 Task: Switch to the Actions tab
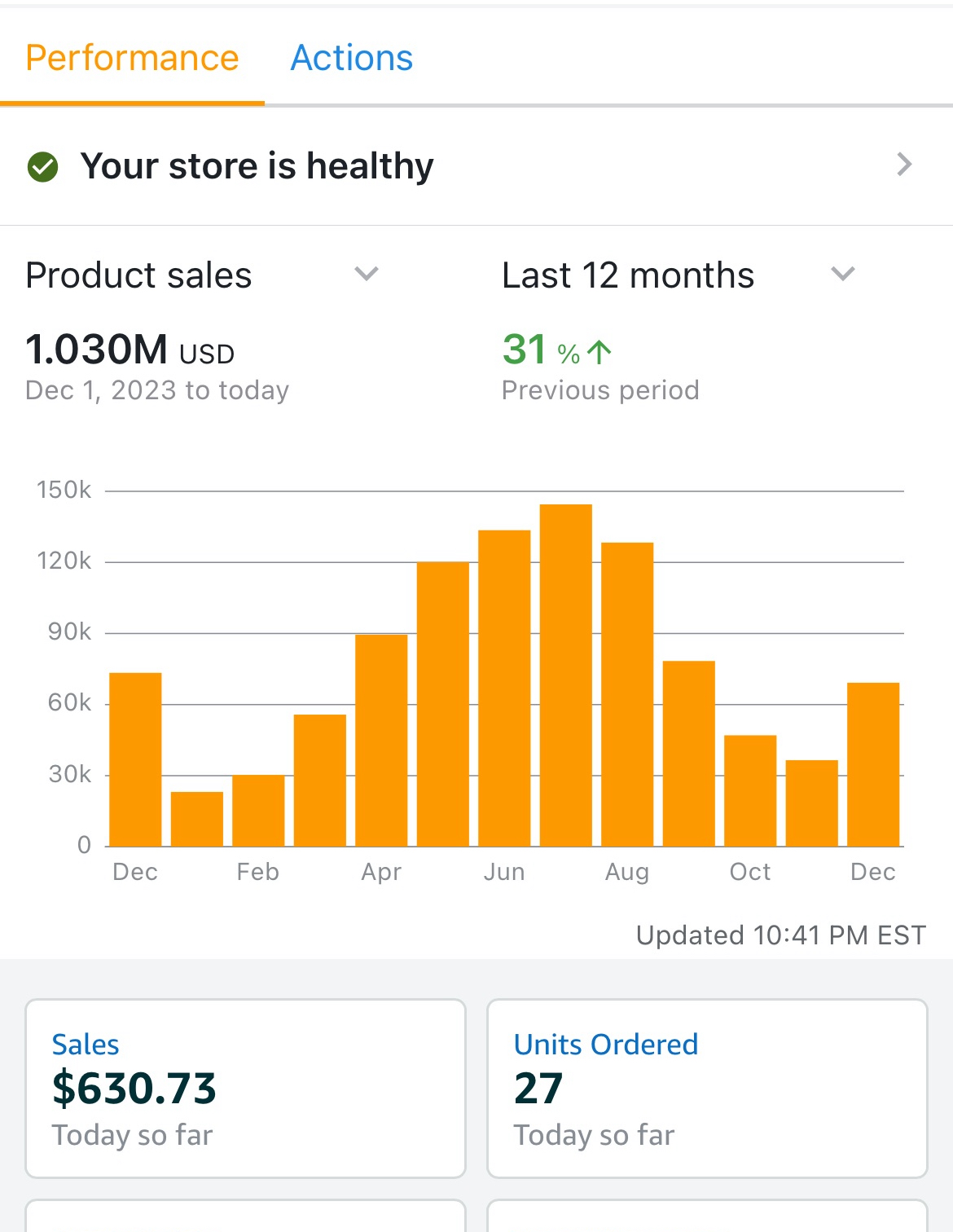pyautogui.click(x=351, y=58)
